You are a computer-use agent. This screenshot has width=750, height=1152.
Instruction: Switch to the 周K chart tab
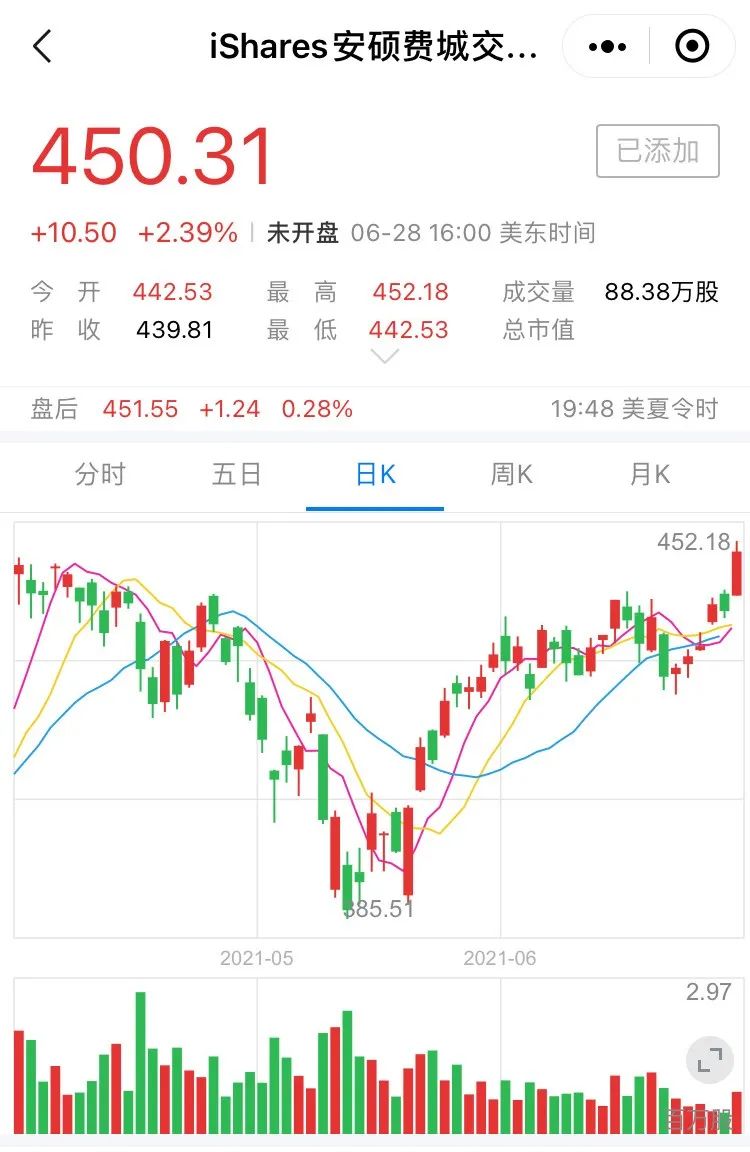(x=511, y=474)
